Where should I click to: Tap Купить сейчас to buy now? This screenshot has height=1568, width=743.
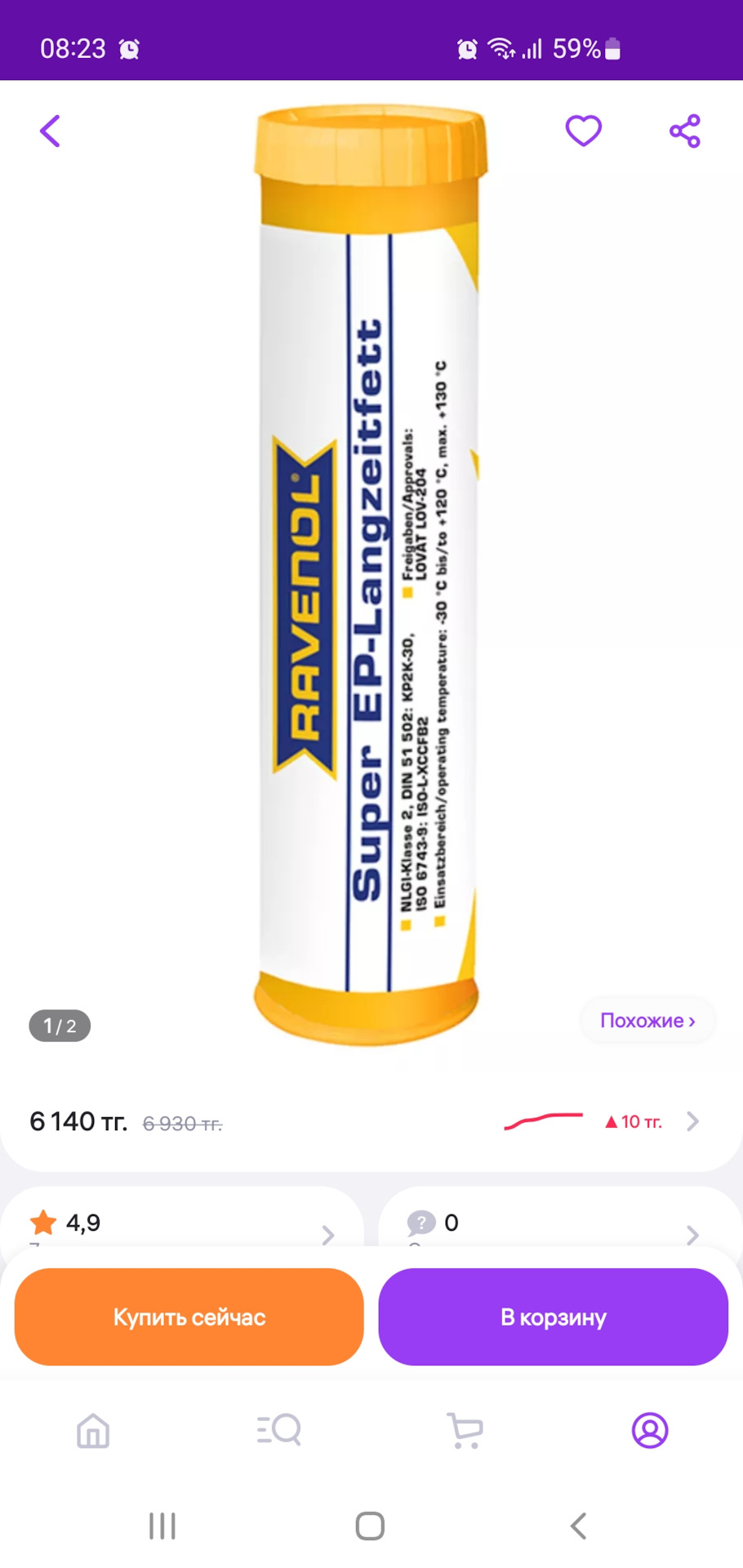pos(189,1316)
